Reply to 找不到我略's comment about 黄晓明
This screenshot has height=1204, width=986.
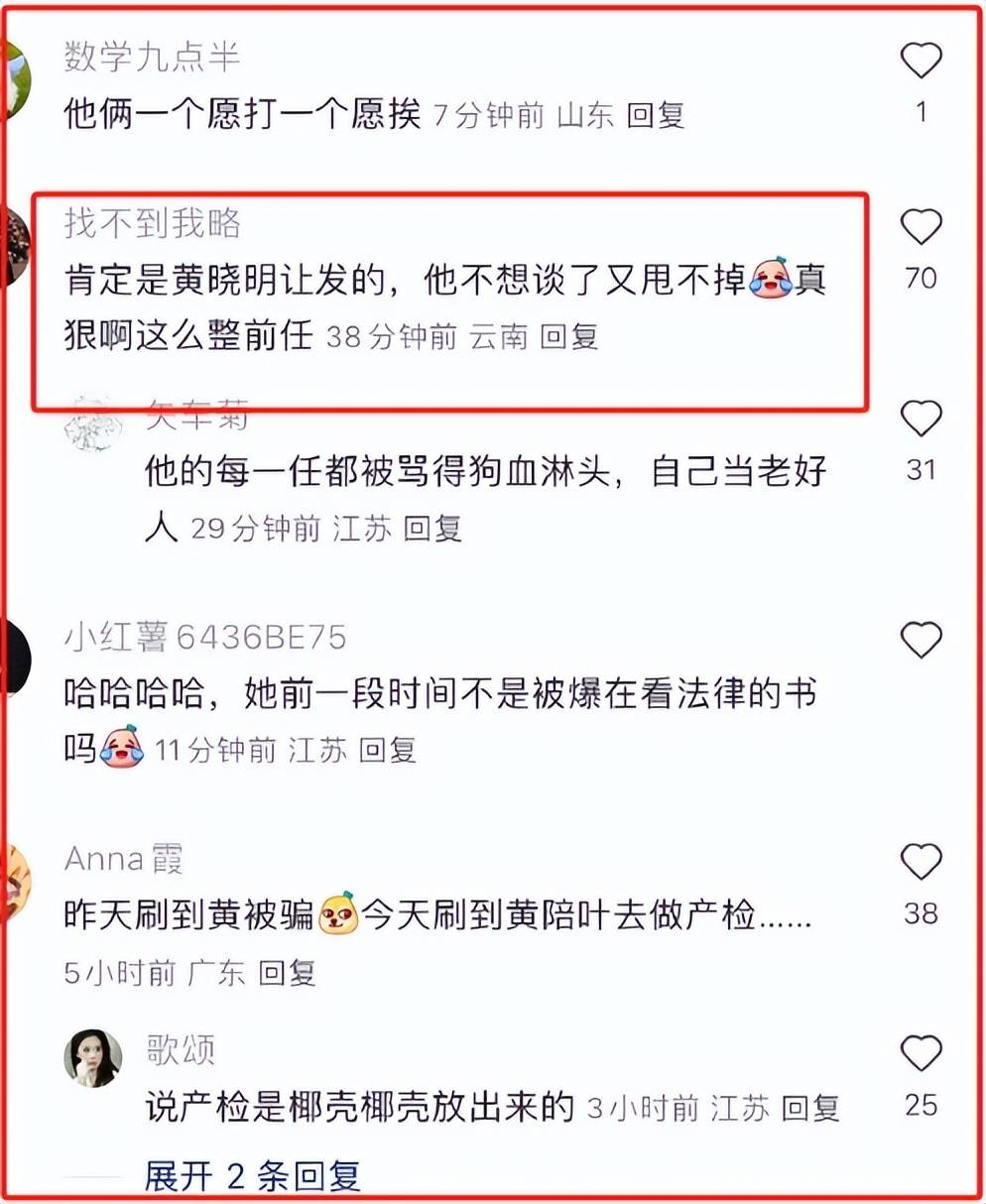(569, 336)
